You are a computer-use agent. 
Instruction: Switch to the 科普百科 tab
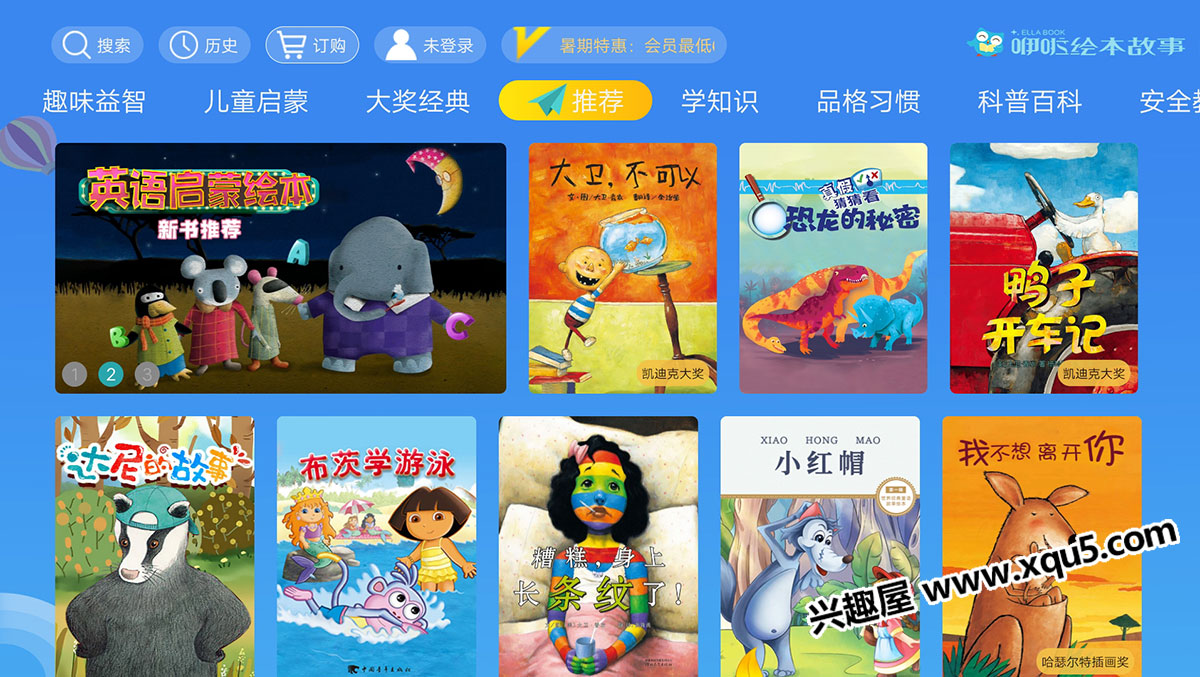pos(1030,101)
